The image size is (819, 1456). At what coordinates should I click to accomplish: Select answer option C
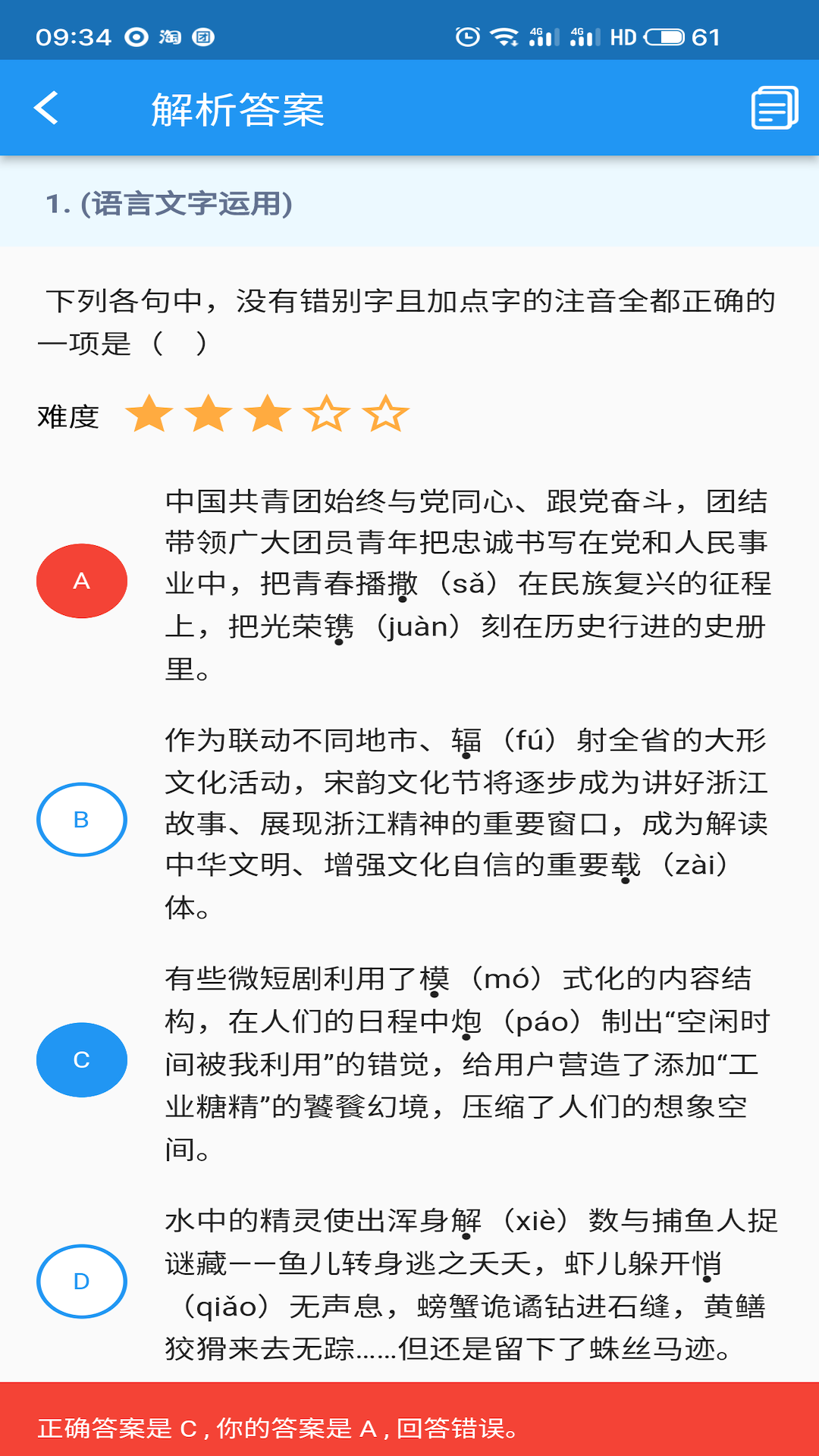[x=82, y=1059]
